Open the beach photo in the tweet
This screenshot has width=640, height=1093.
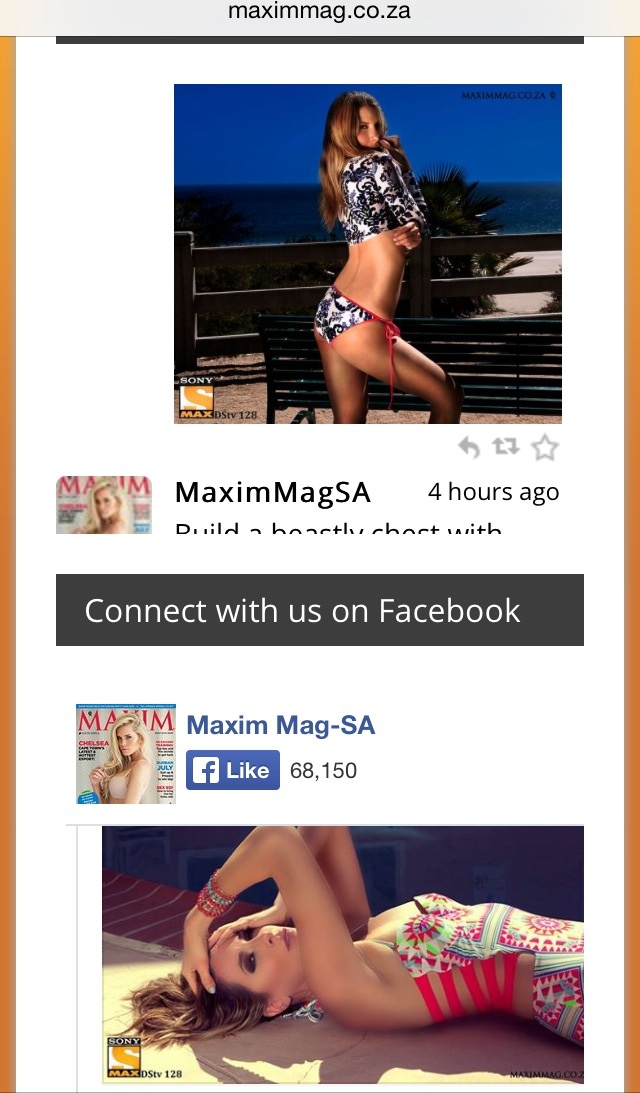point(367,254)
